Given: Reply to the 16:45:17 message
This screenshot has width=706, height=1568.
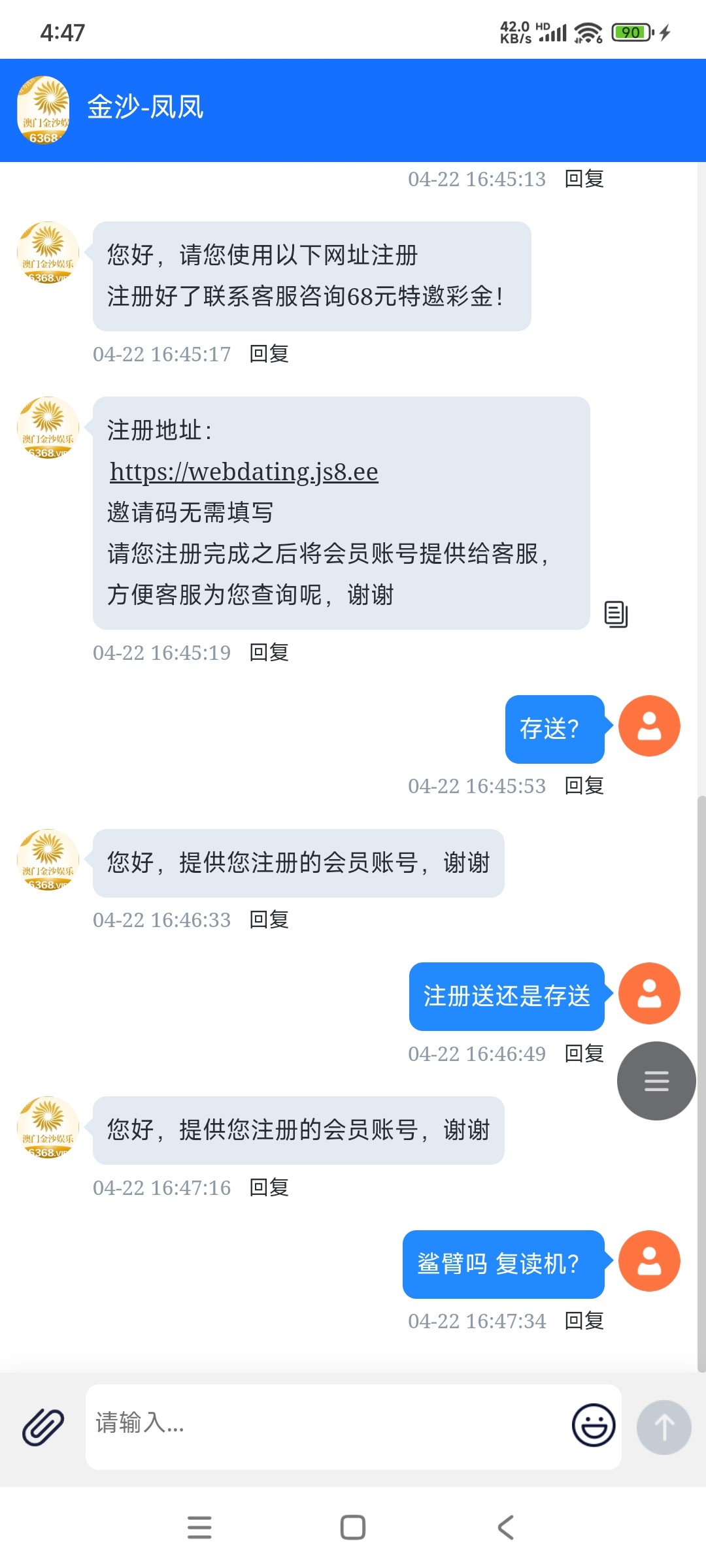Looking at the screenshot, I should [269, 353].
